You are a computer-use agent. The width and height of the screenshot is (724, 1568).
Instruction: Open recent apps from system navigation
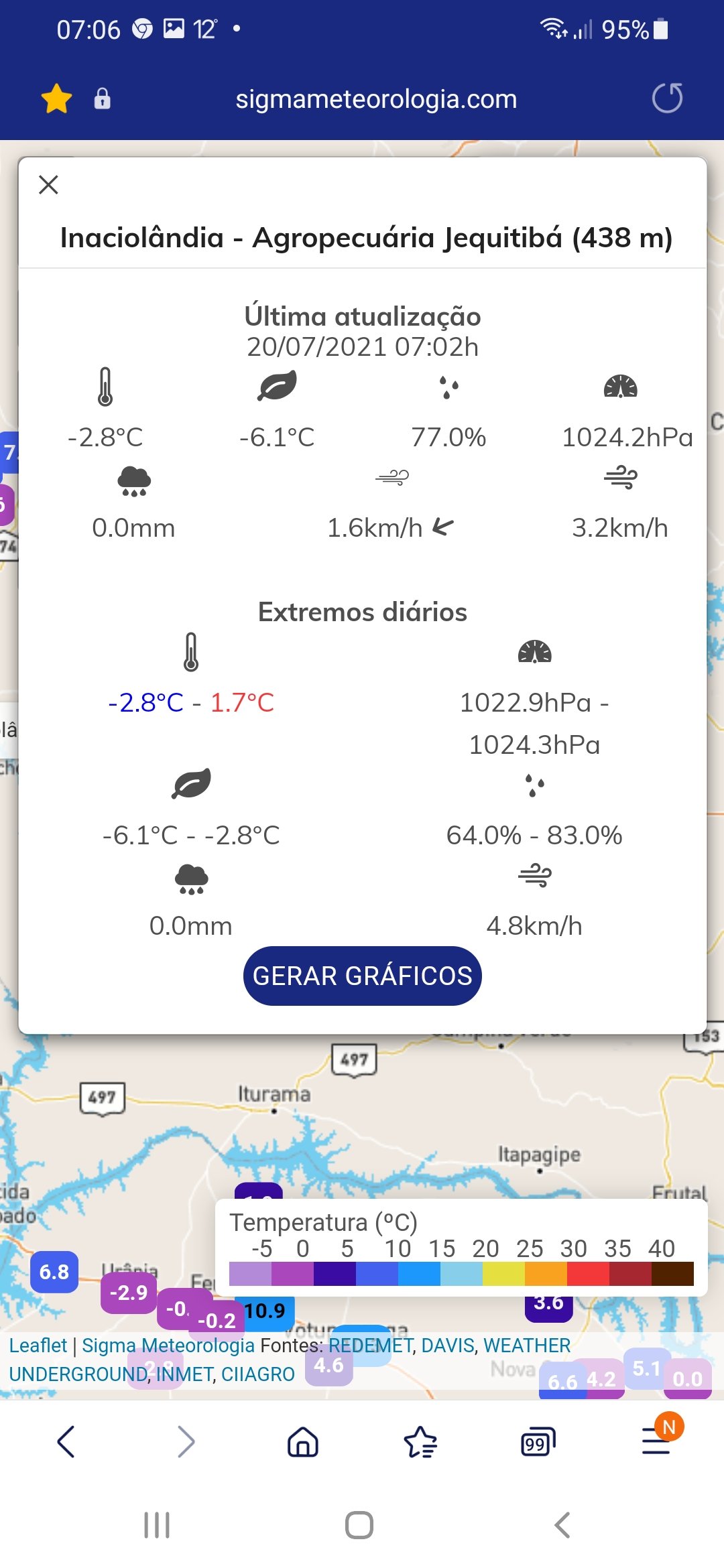pyautogui.click(x=157, y=1525)
